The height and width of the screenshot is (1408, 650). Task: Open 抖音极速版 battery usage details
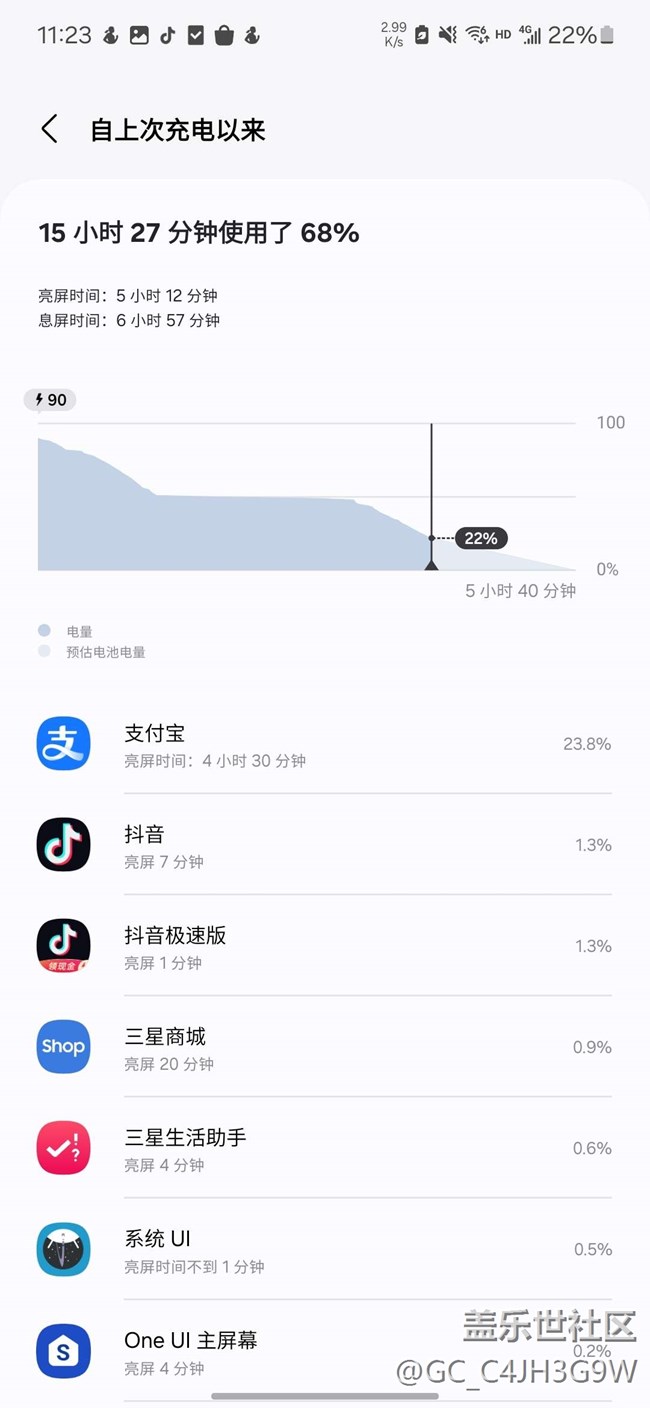point(325,946)
